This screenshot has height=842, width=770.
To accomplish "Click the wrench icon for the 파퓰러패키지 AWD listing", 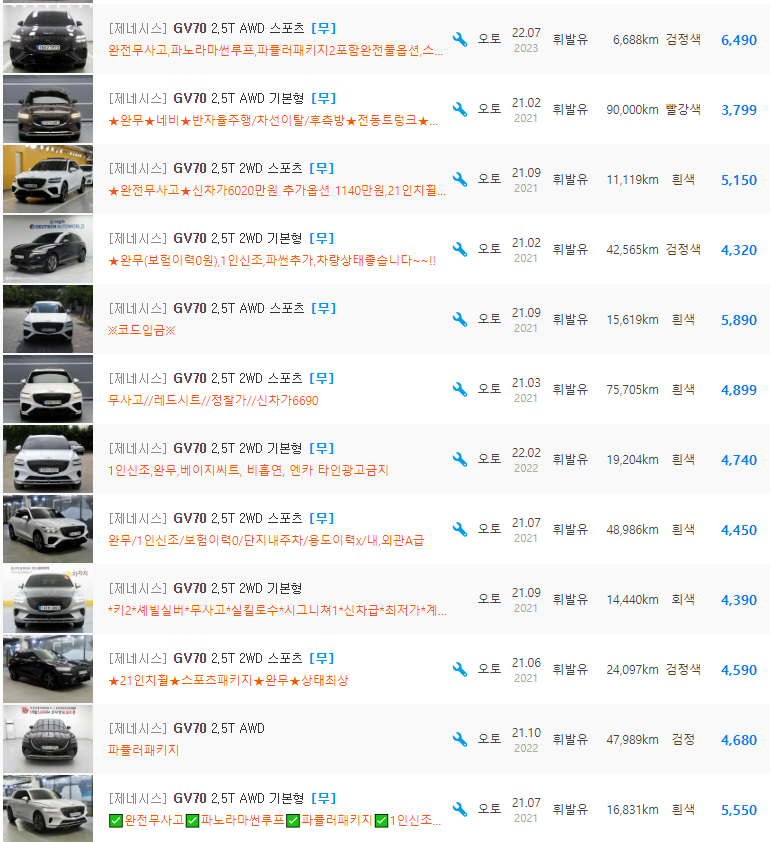I will (x=459, y=738).
